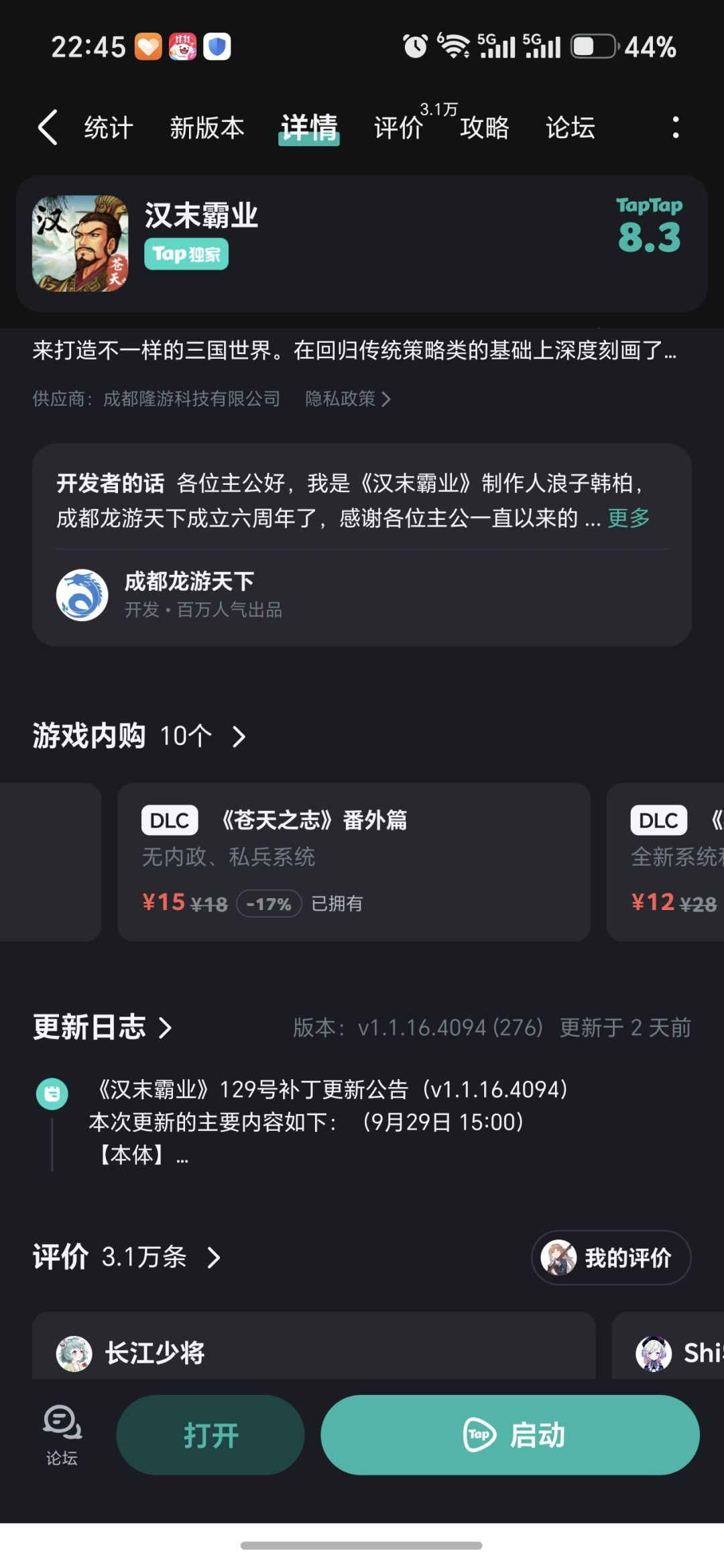Open the 评价 tab

pos(398,127)
